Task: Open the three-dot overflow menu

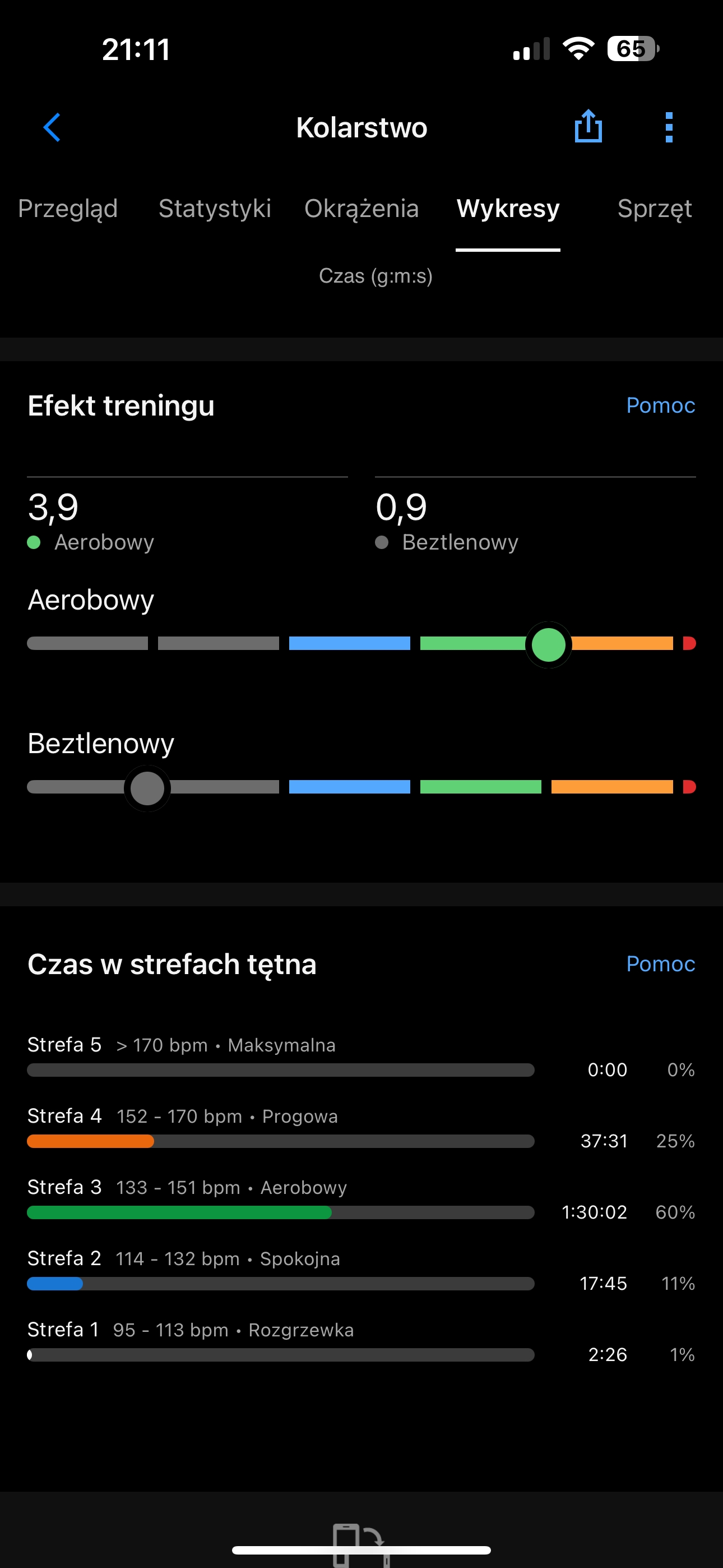Action: (669, 127)
